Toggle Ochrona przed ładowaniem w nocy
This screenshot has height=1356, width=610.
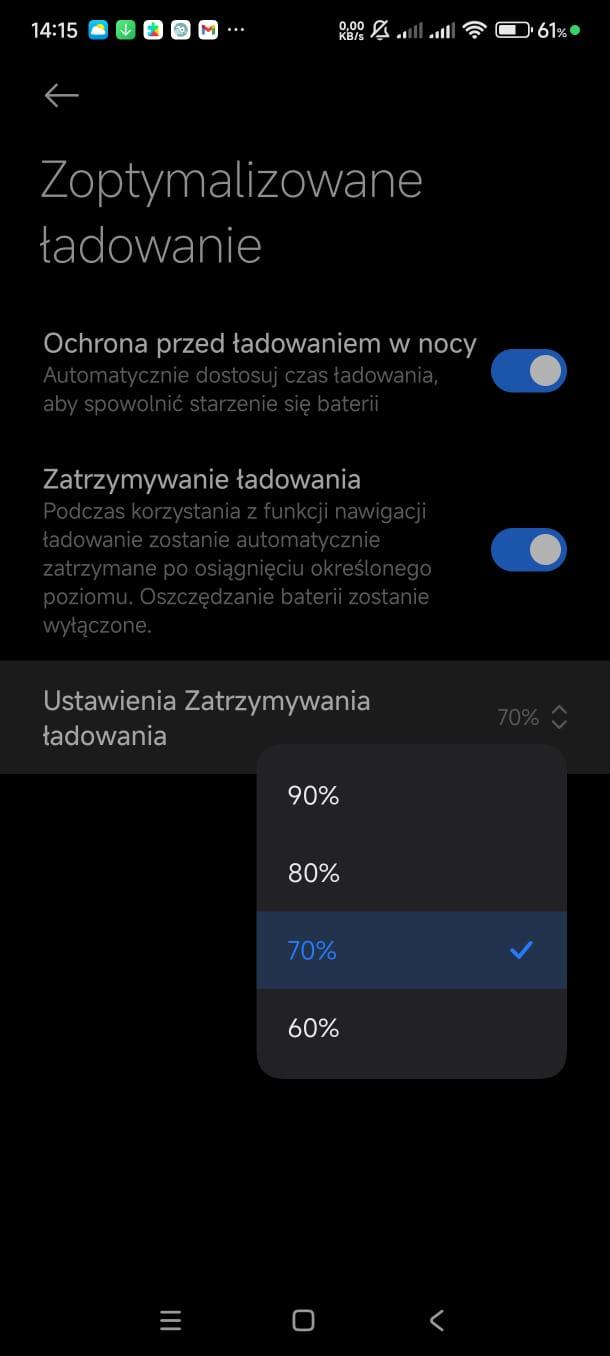(528, 371)
